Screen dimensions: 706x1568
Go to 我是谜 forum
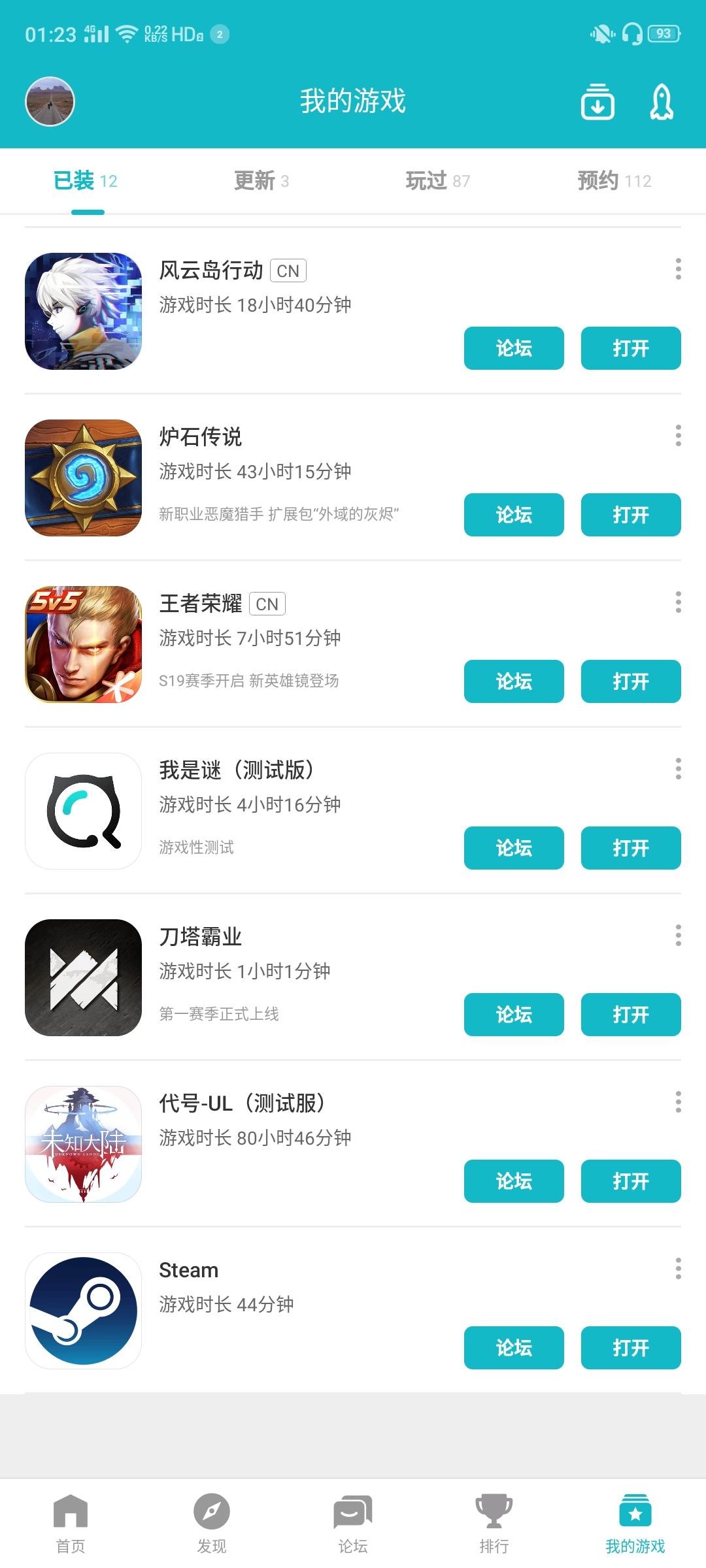pyautogui.click(x=514, y=848)
